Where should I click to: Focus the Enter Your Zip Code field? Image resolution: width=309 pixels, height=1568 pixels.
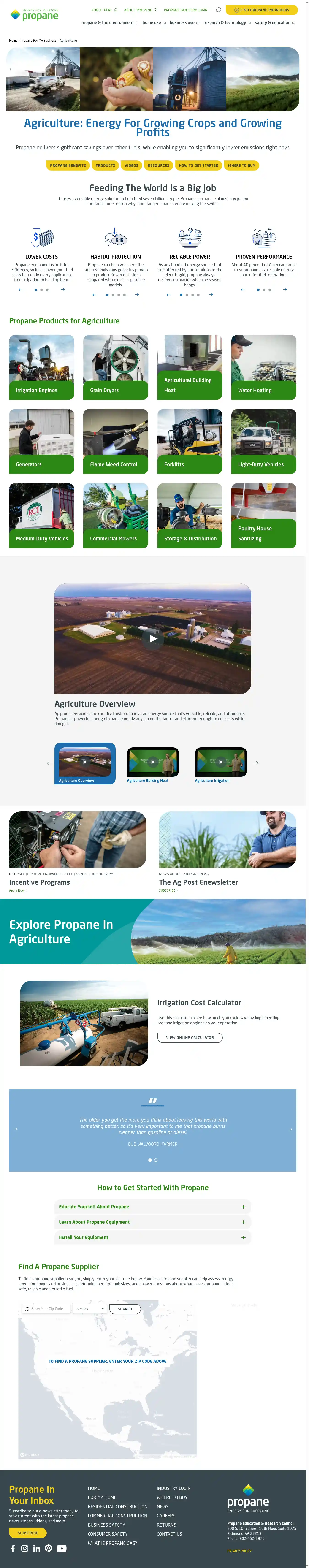[x=47, y=1309]
